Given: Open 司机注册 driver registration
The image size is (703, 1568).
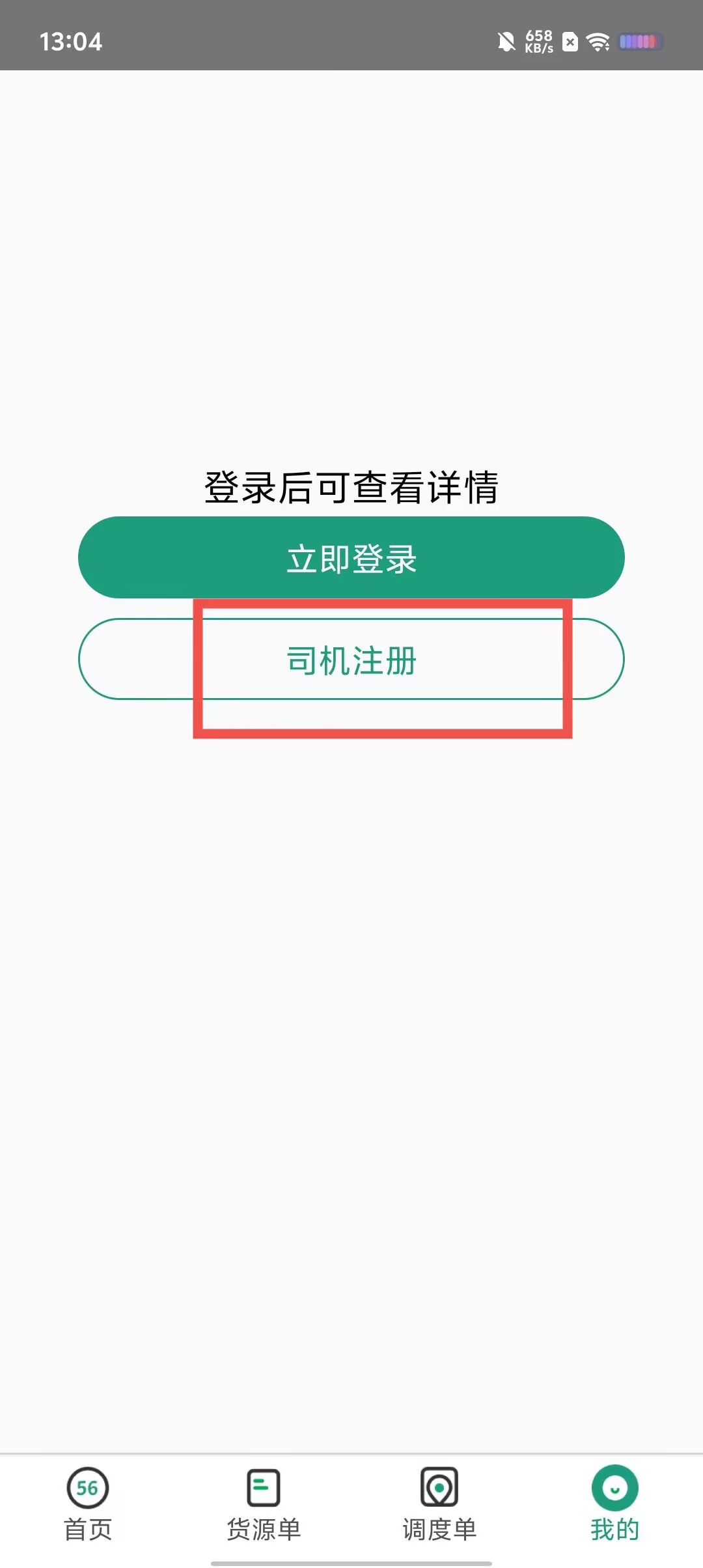Looking at the screenshot, I should (351, 659).
